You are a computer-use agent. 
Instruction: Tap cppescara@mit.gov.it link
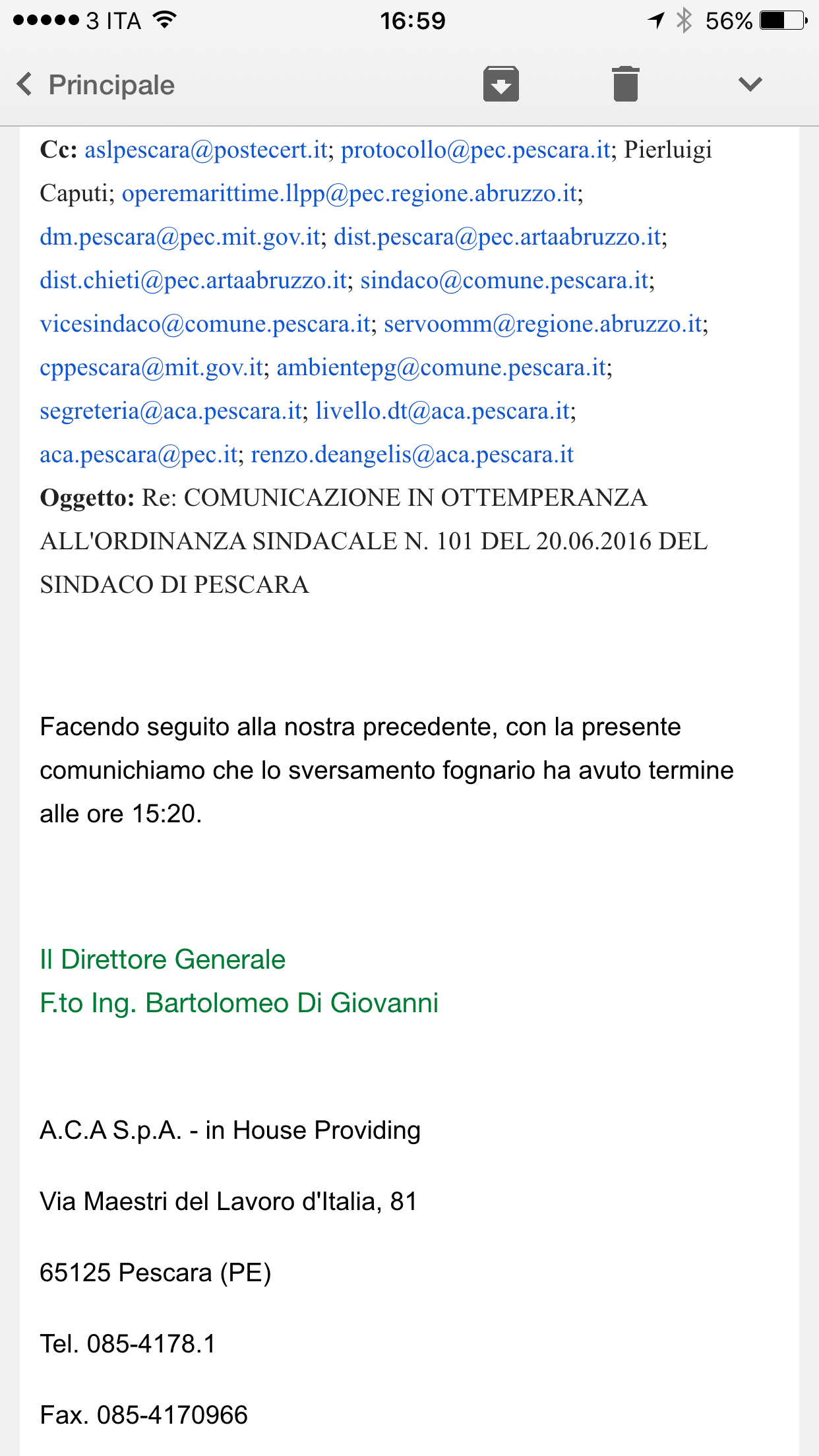click(x=152, y=367)
